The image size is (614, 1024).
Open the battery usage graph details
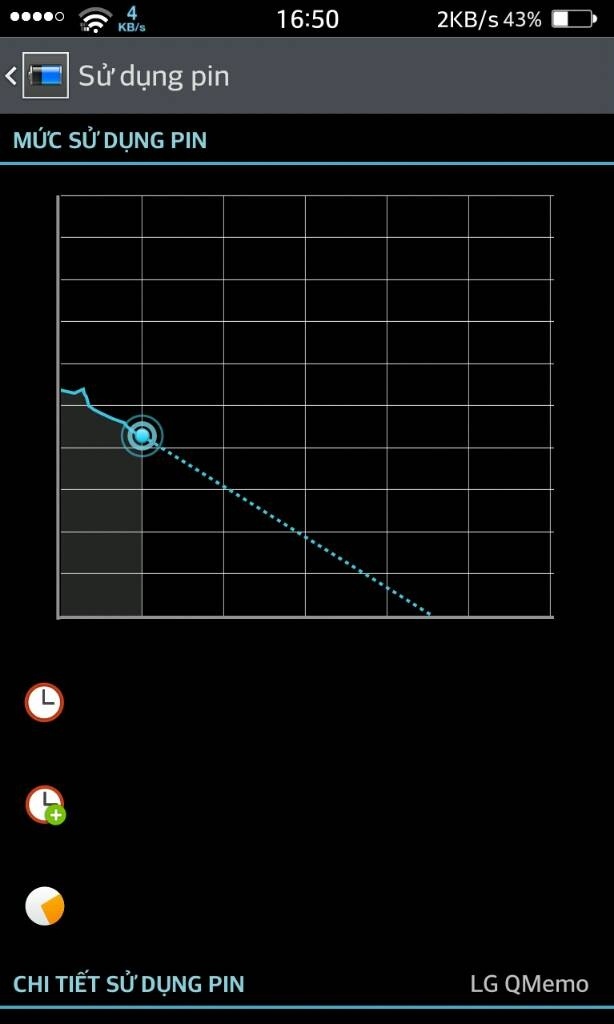pos(305,406)
